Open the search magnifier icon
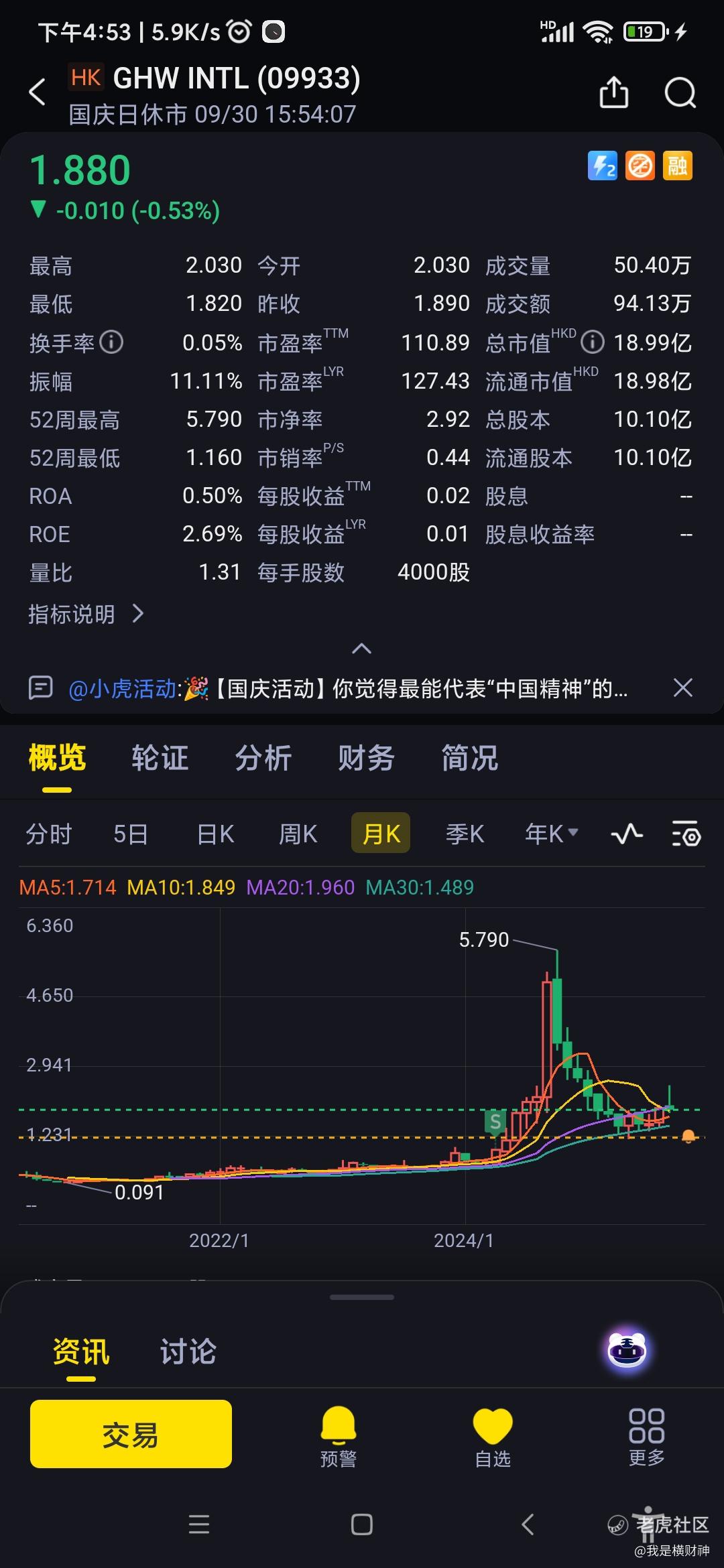This screenshot has width=724, height=1568. point(680,92)
